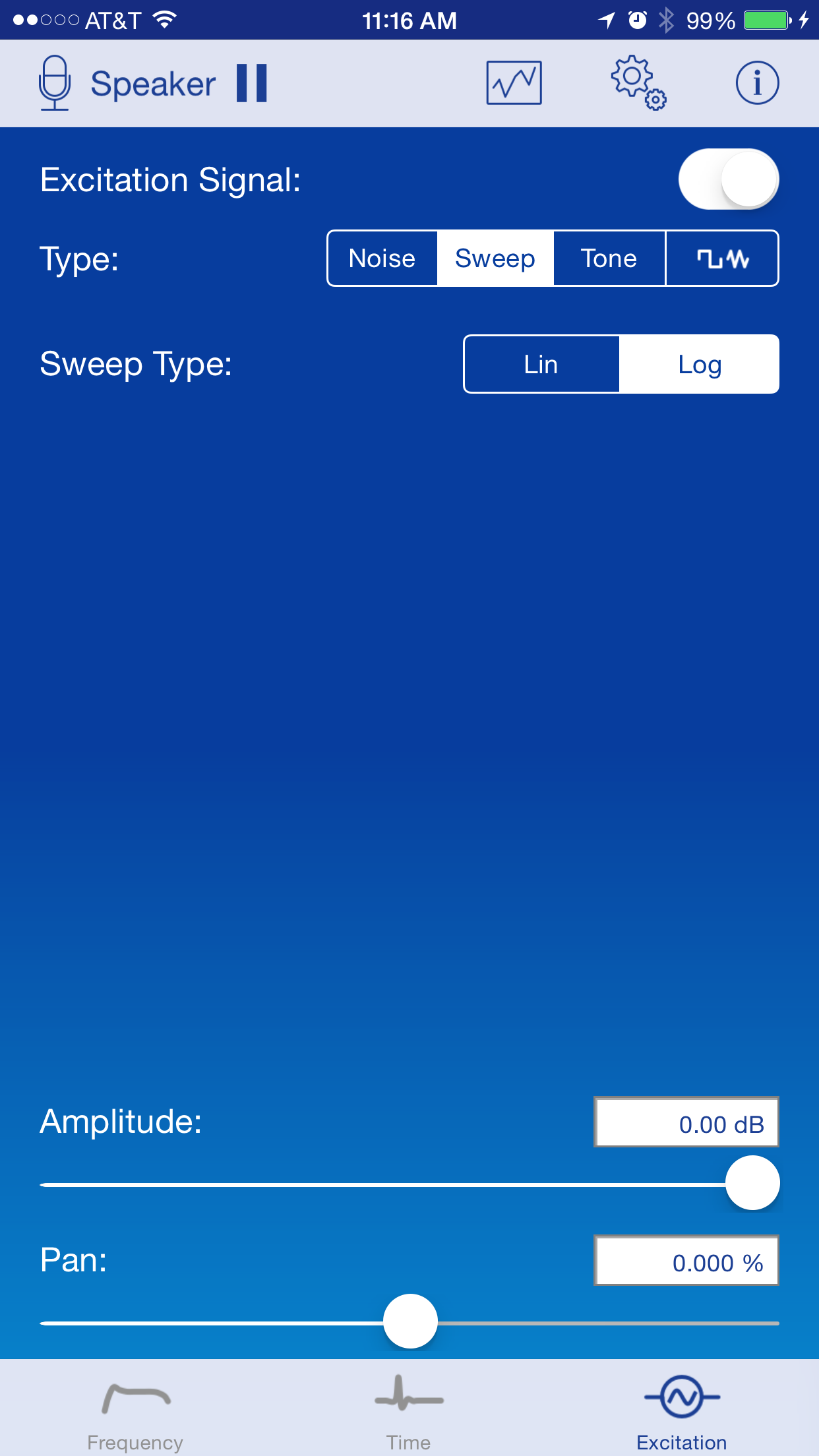Switch to the Time tab
819x1456 pixels.
click(409, 1411)
